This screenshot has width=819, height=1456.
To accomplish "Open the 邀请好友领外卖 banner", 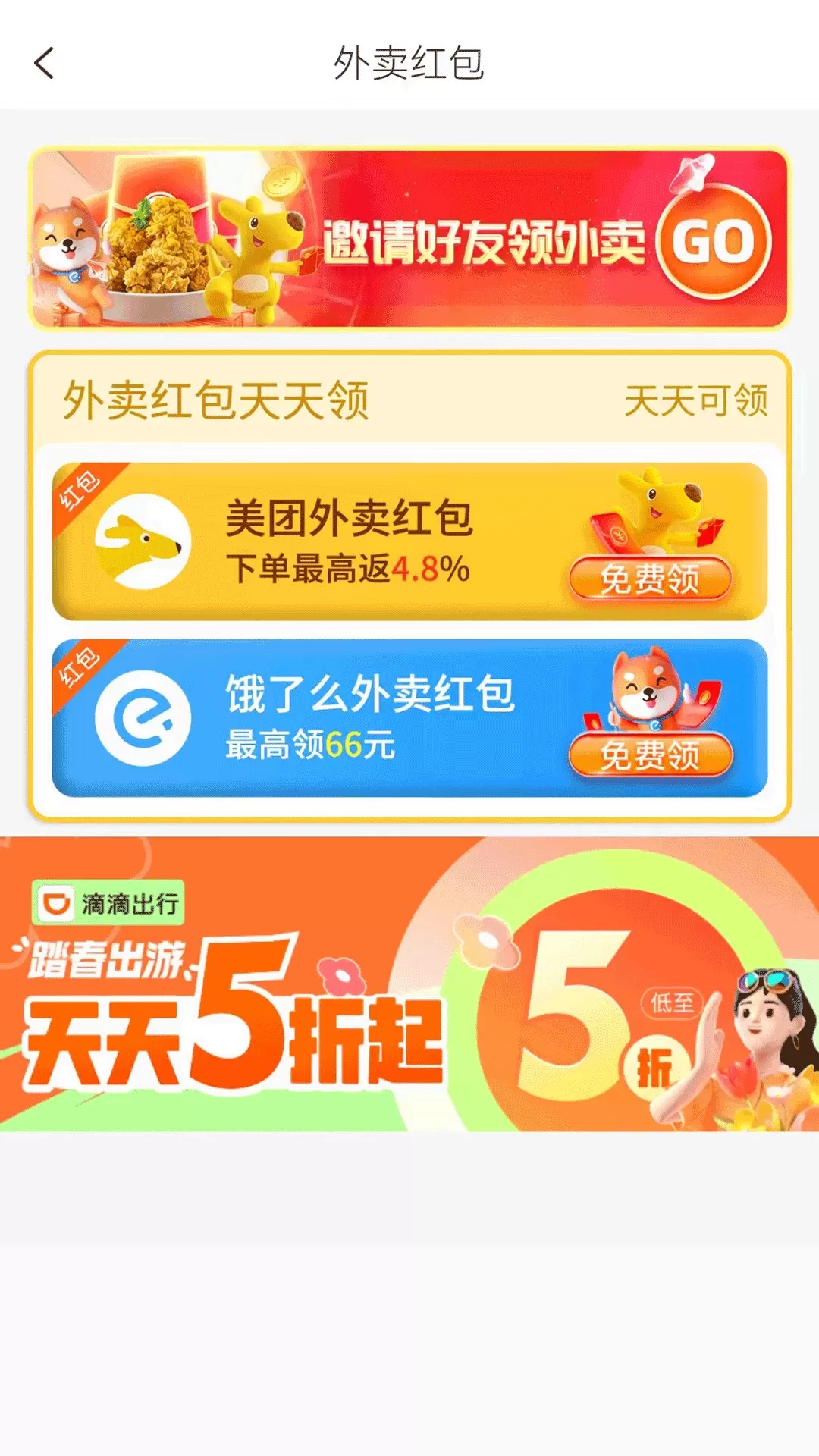I will click(x=409, y=239).
